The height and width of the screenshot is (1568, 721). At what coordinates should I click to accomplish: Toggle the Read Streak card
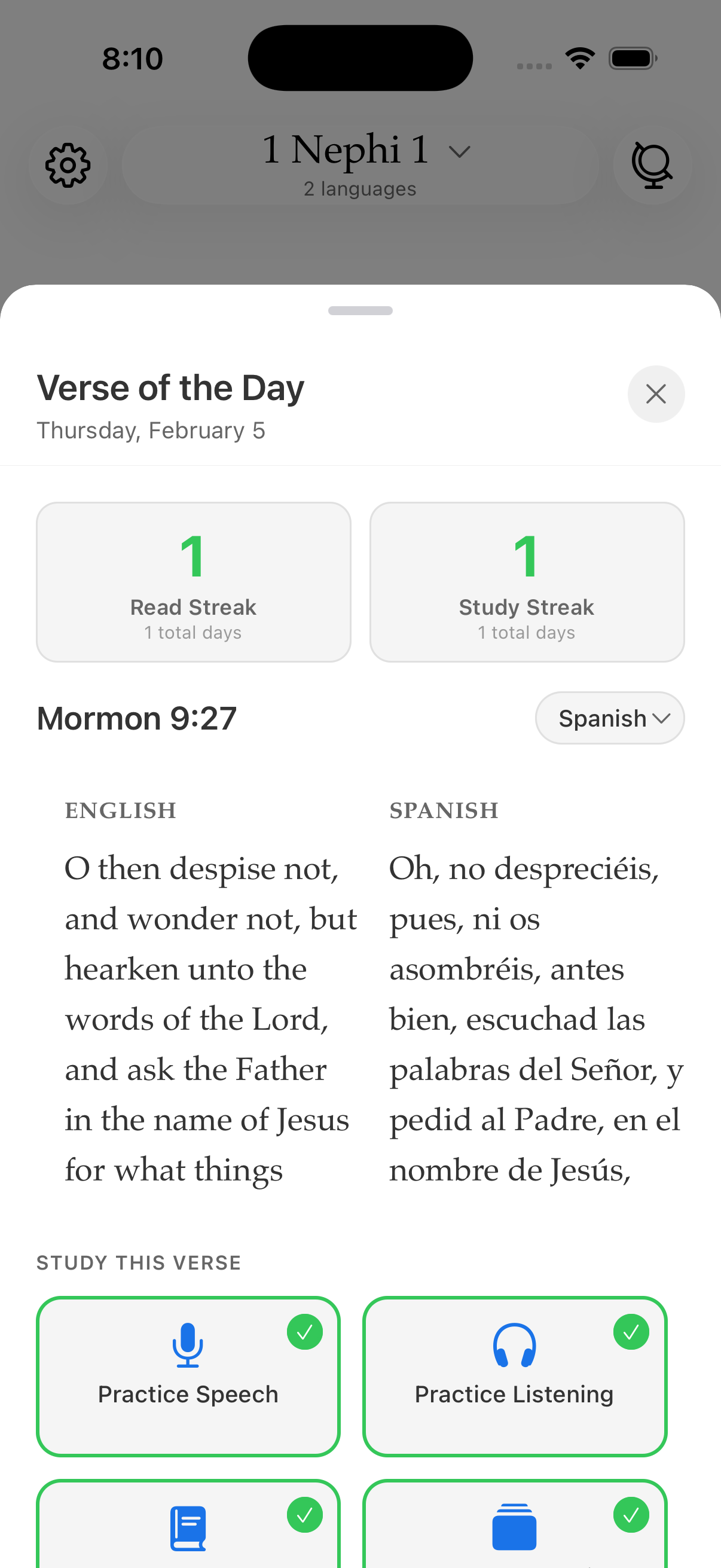(x=193, y=581)
